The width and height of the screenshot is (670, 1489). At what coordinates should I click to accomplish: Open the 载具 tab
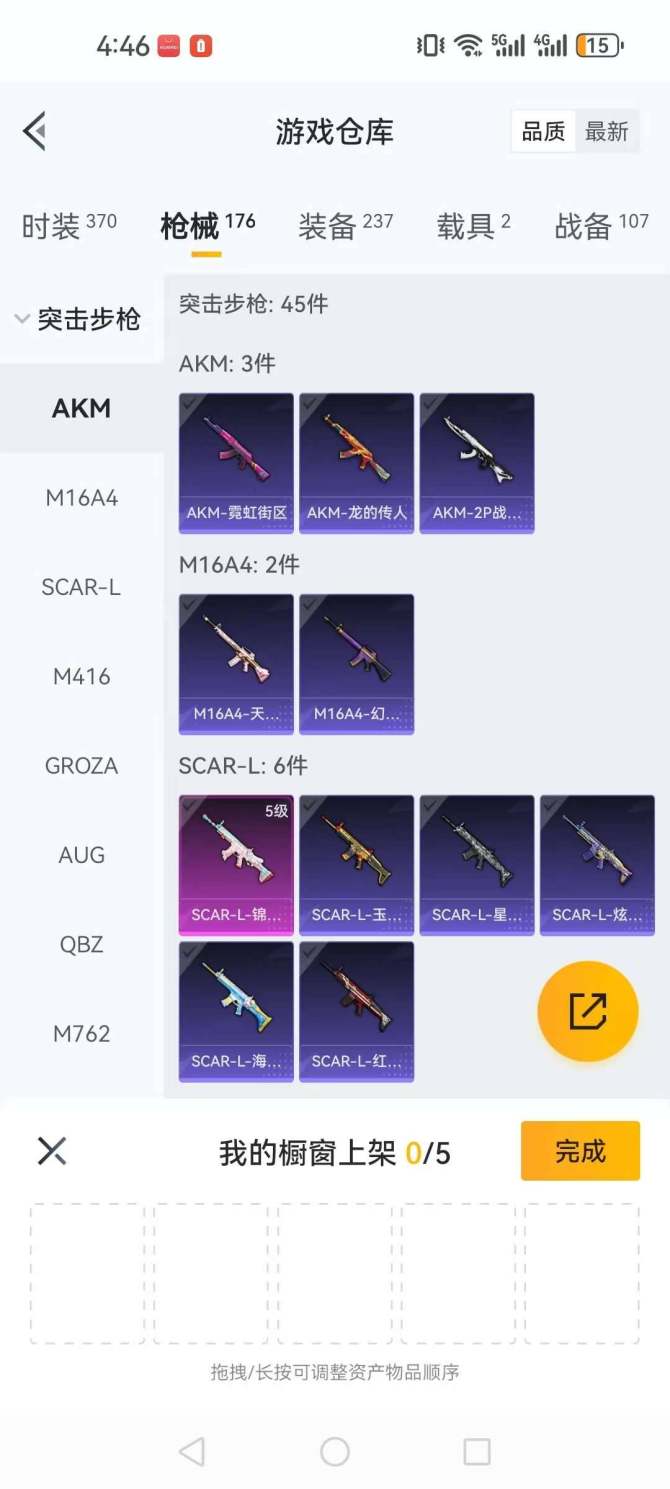point(473,226)
